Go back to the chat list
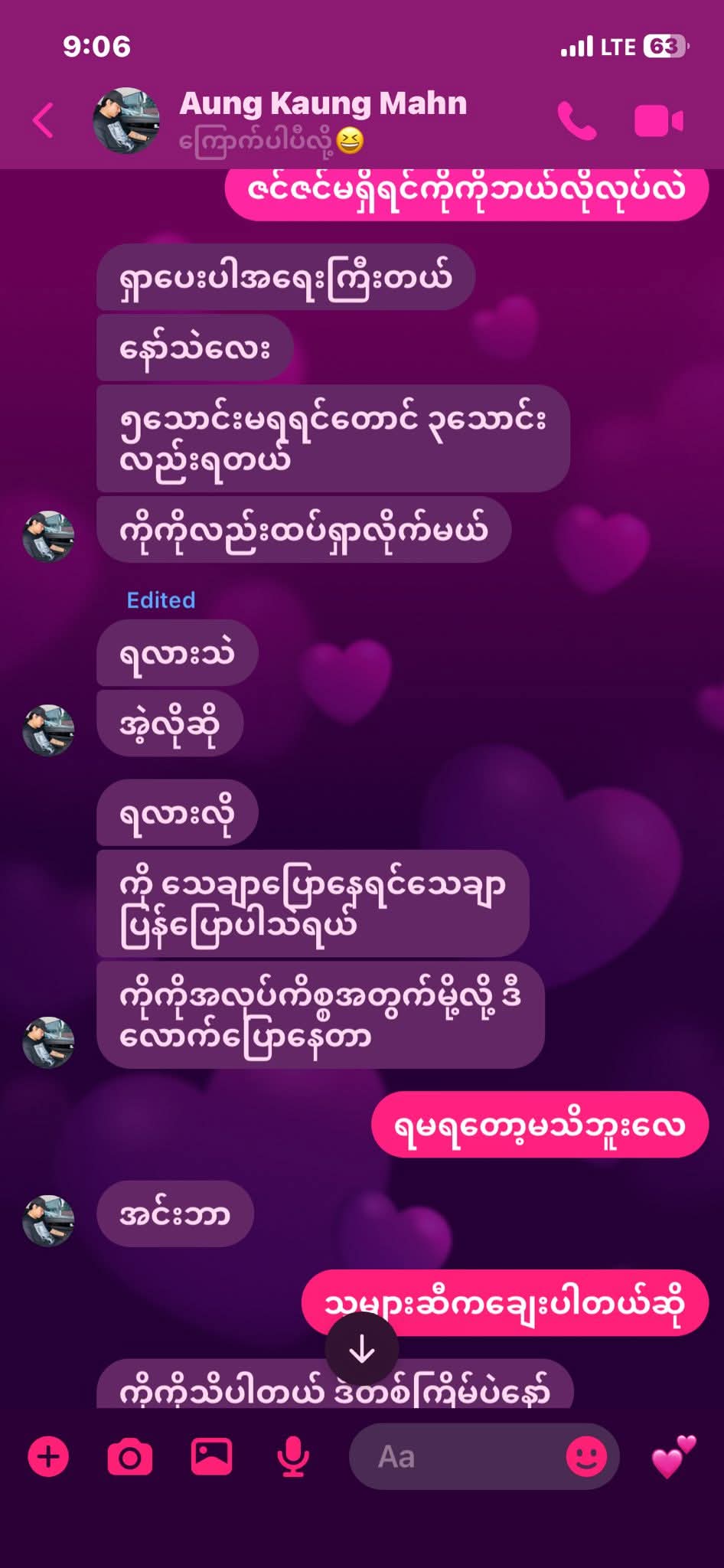Screen dimensions: 724x1568 (44, 121)
